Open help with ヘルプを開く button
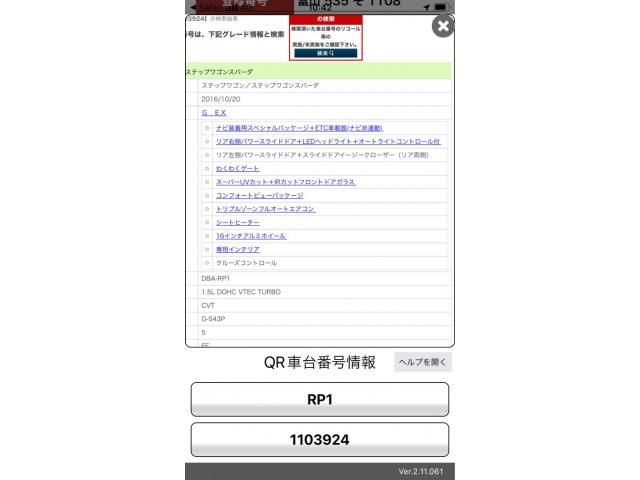The image size is (640, 480). click(423, 362)
